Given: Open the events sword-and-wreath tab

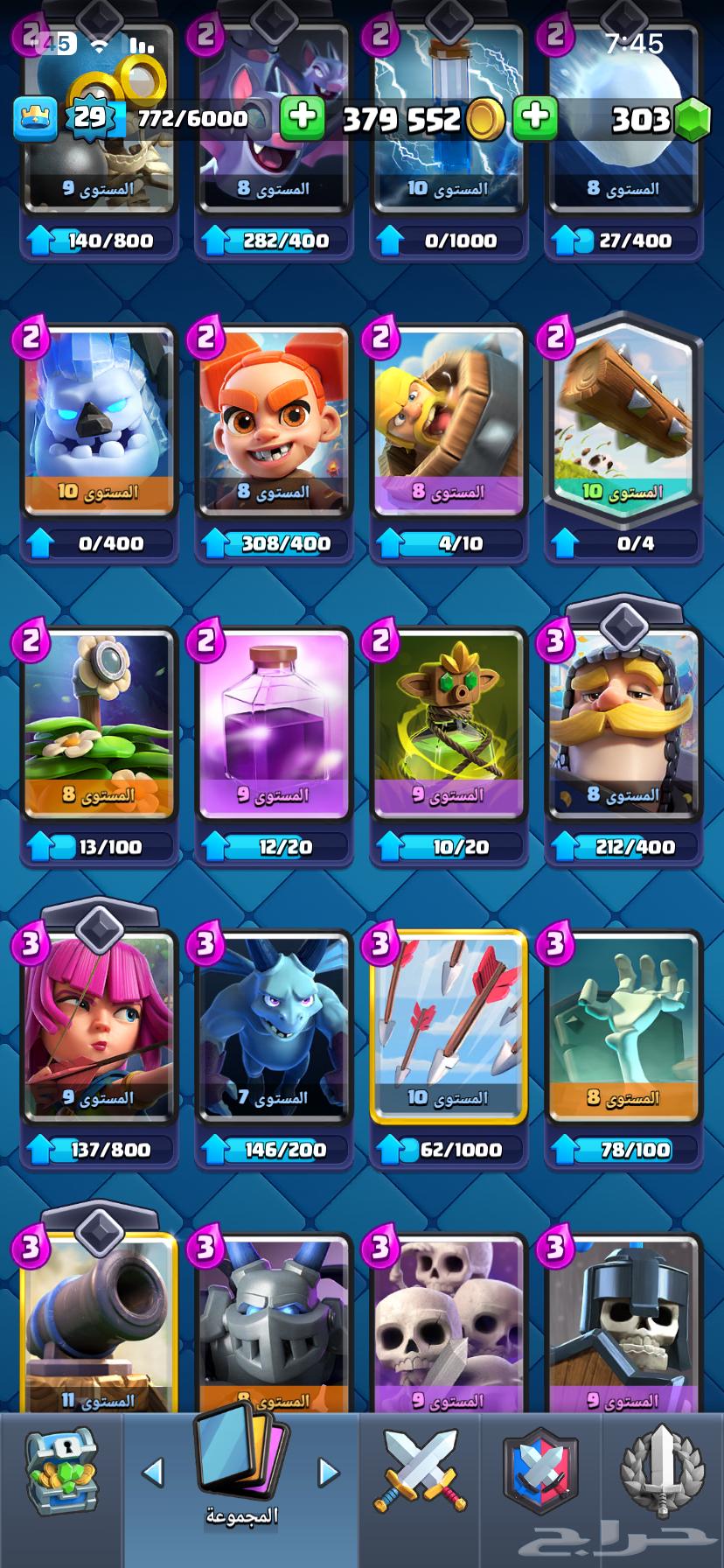Looking at the screenshot, I should [662, 1472].
